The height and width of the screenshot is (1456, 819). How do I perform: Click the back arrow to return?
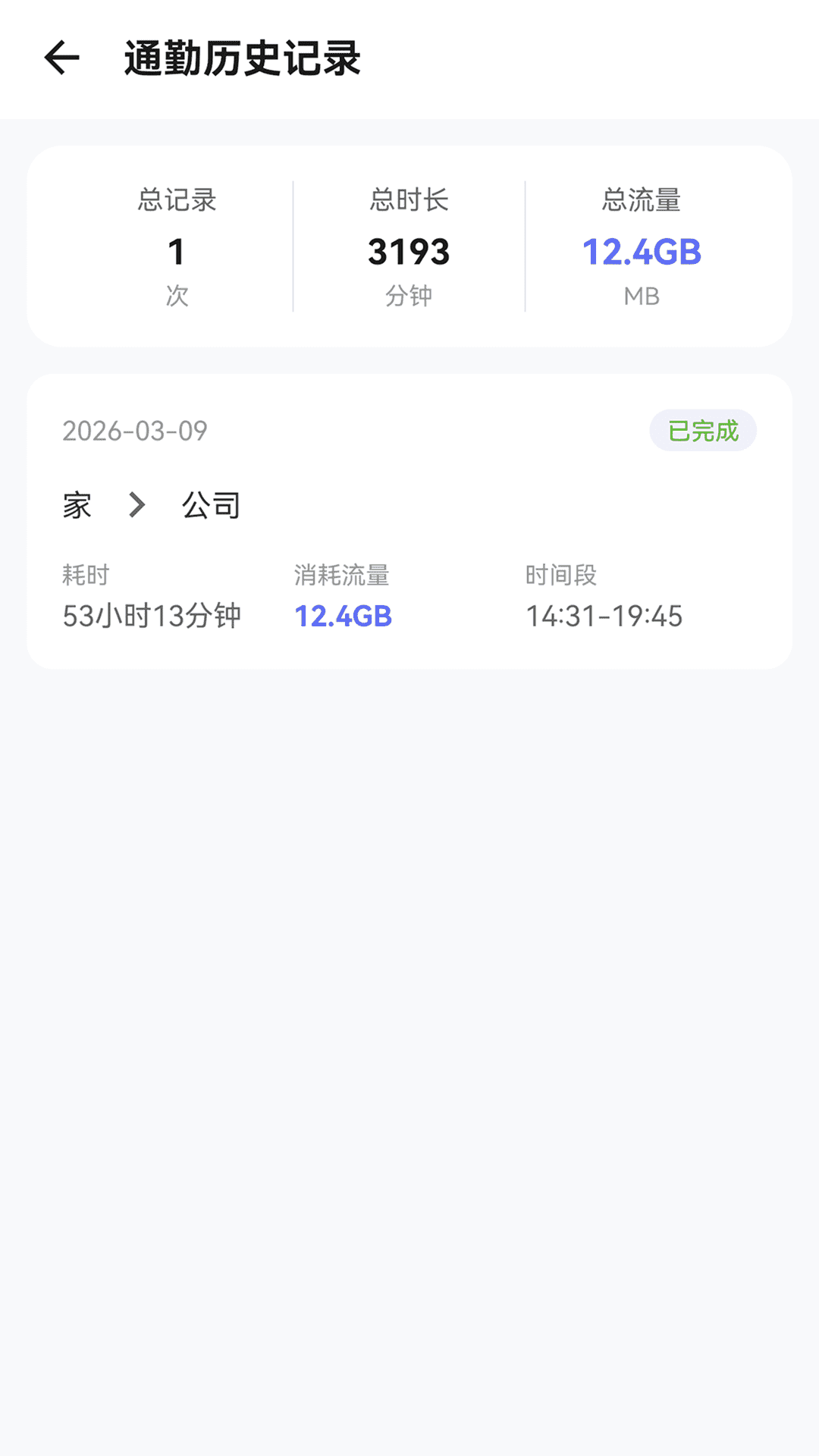pyautogui.click(x=61, y=57)
